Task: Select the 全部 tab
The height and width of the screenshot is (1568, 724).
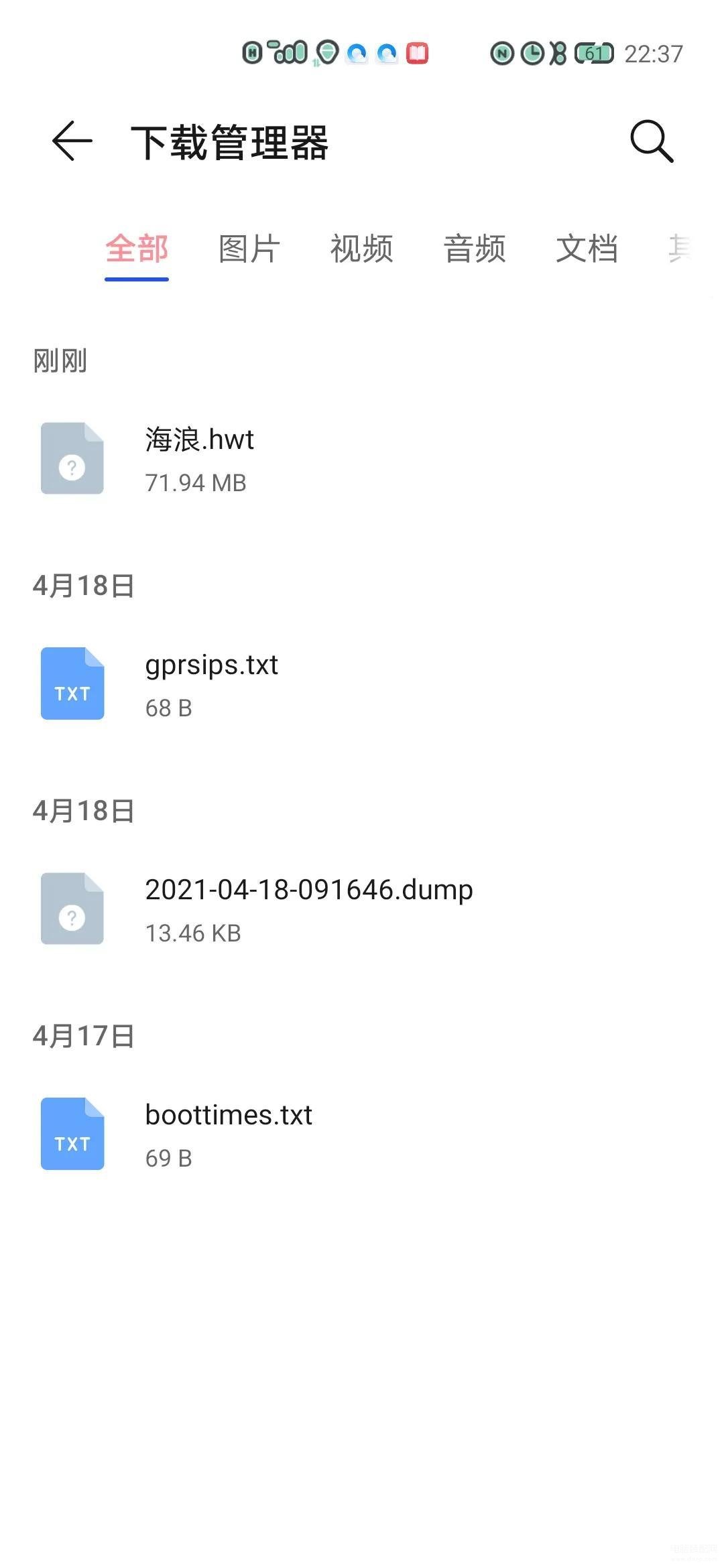Action: point(137,249)
